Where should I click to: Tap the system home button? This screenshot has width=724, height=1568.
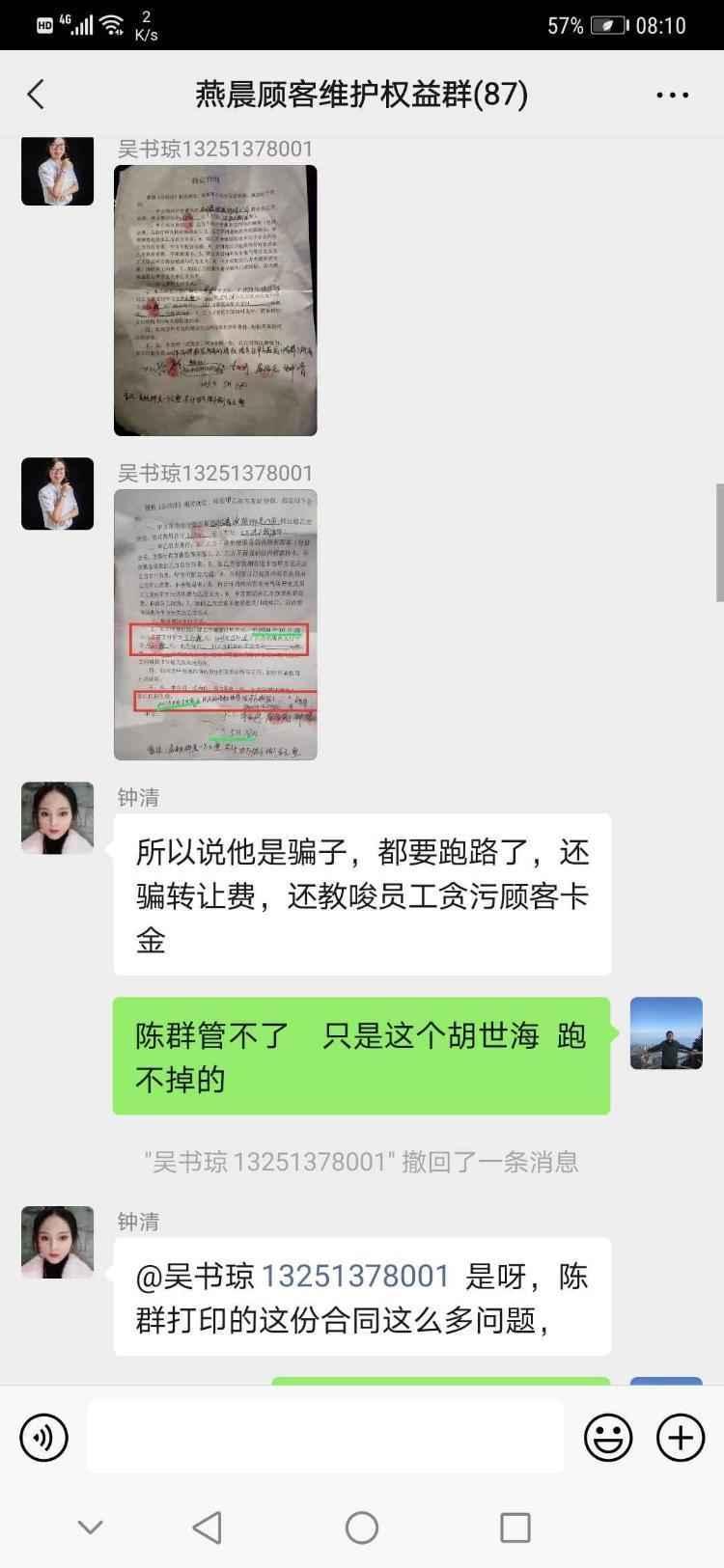[x=362, y=1527]
